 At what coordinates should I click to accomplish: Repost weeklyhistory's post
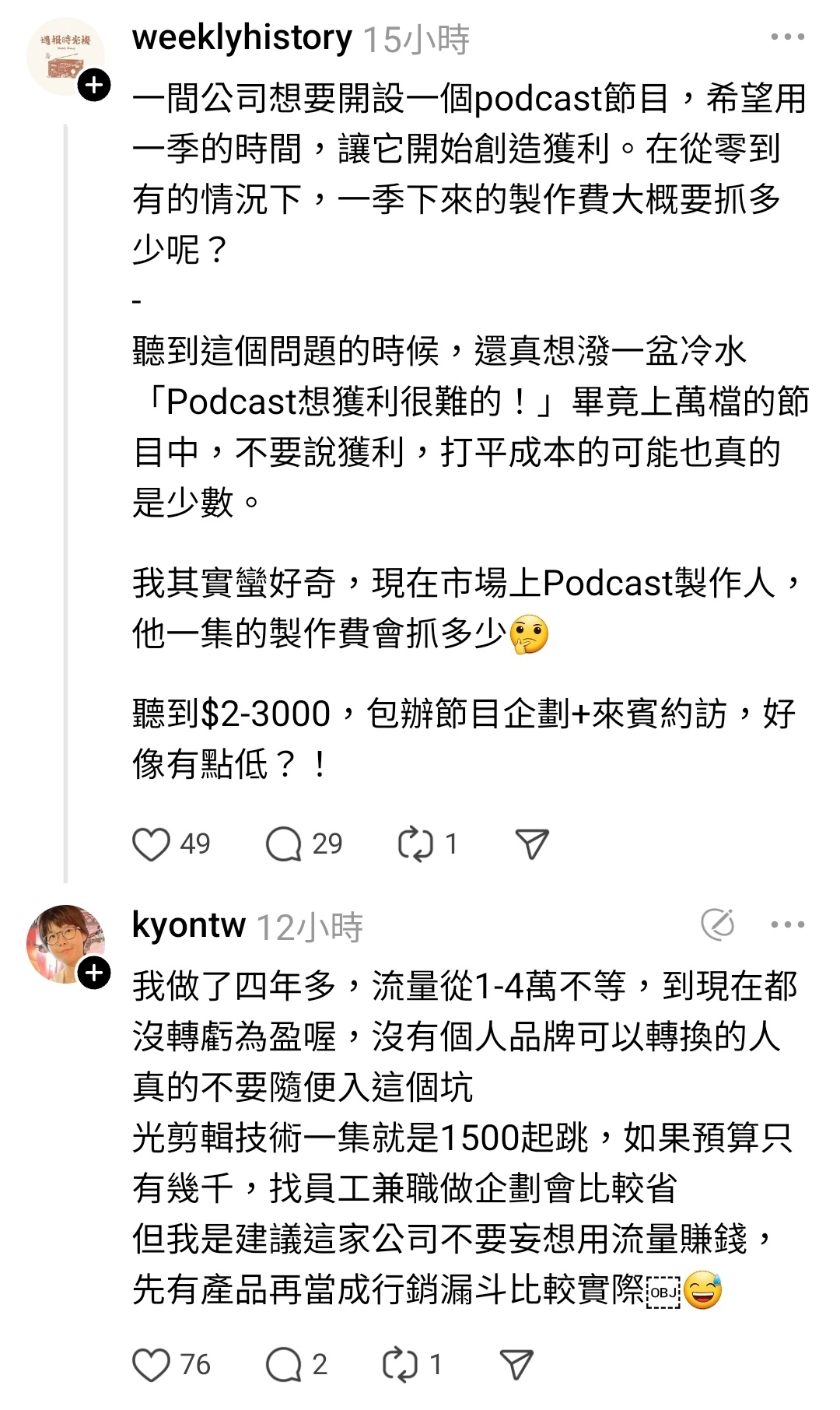point(415,844)
